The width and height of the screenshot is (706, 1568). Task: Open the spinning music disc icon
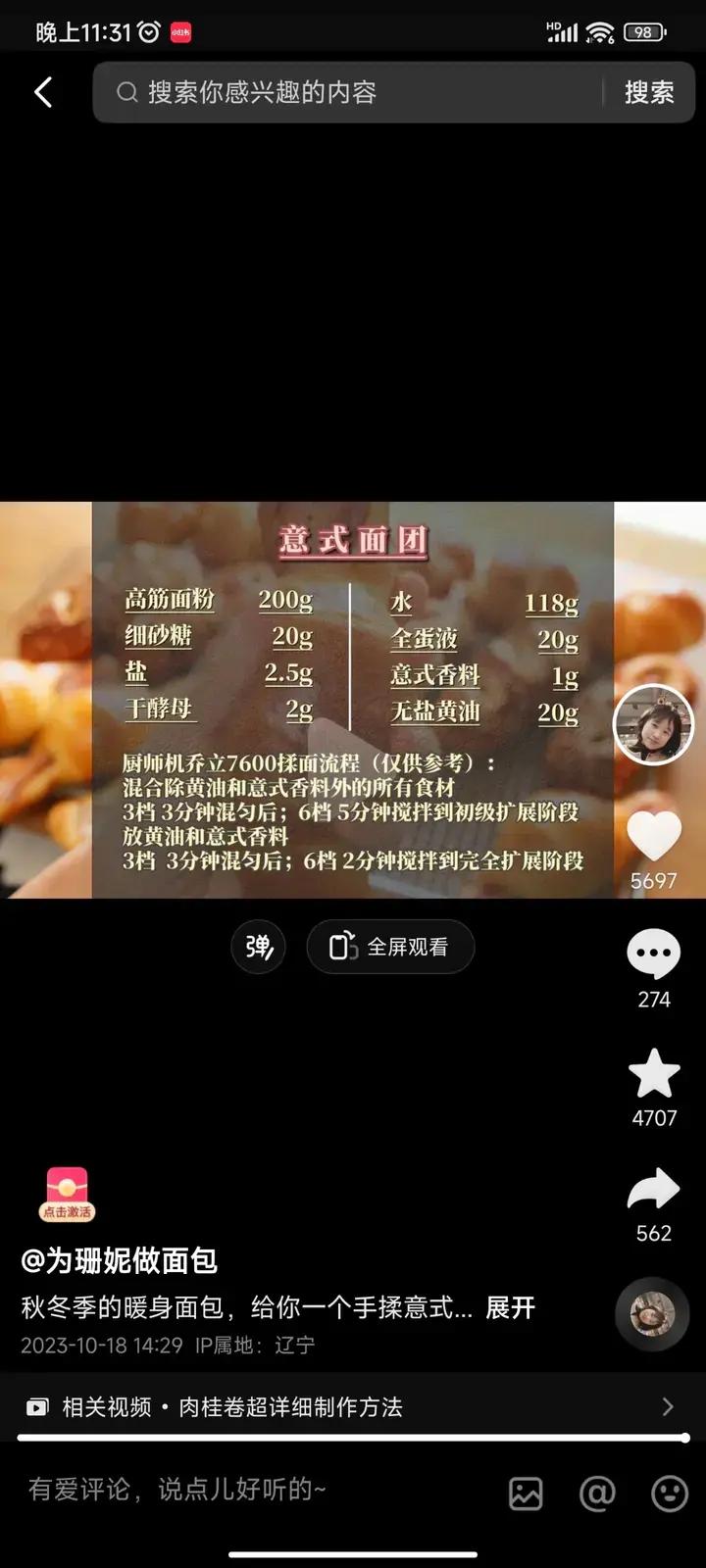tap(652, 1314)
